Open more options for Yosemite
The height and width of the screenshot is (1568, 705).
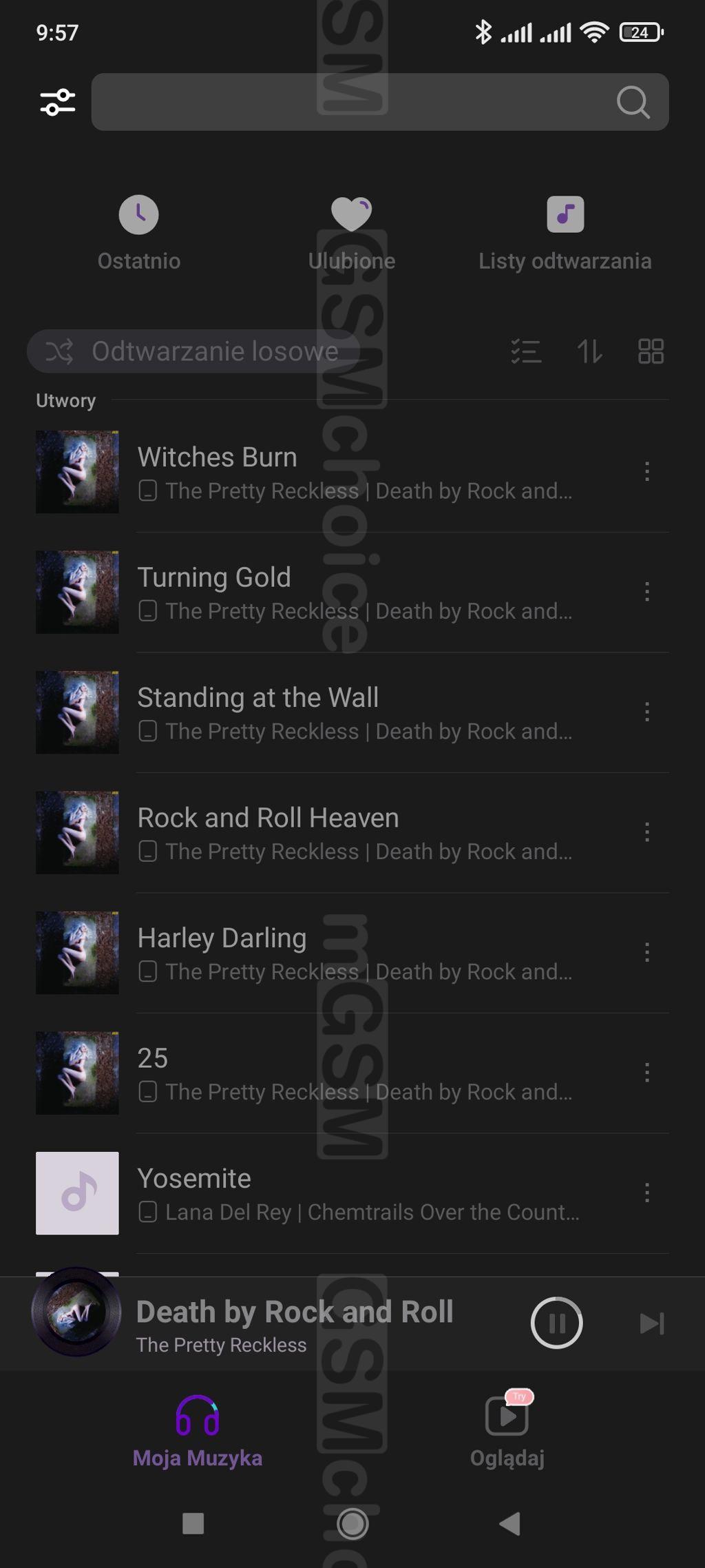point(647,1193)
